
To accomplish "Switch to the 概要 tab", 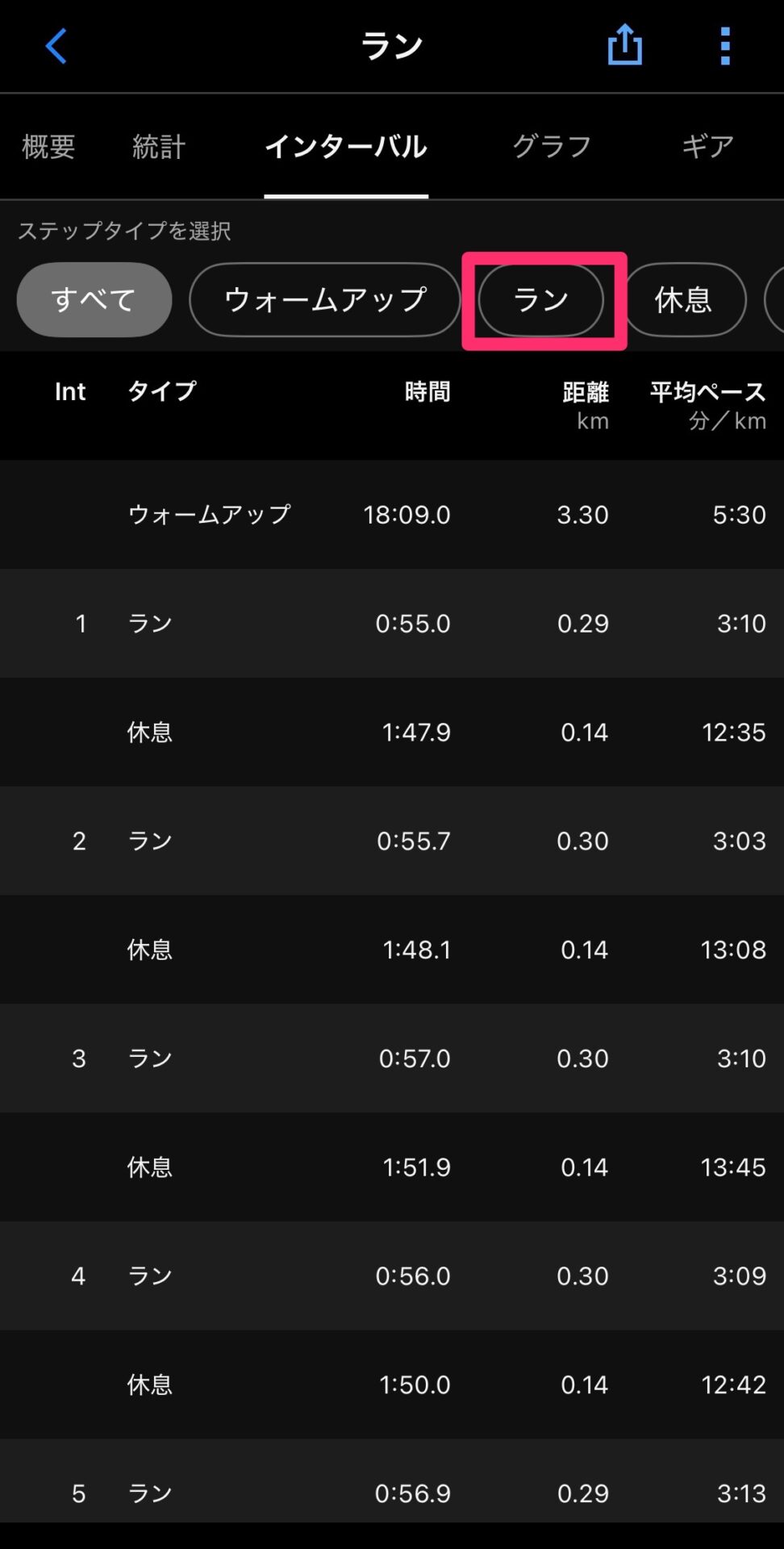I will 48,146.
